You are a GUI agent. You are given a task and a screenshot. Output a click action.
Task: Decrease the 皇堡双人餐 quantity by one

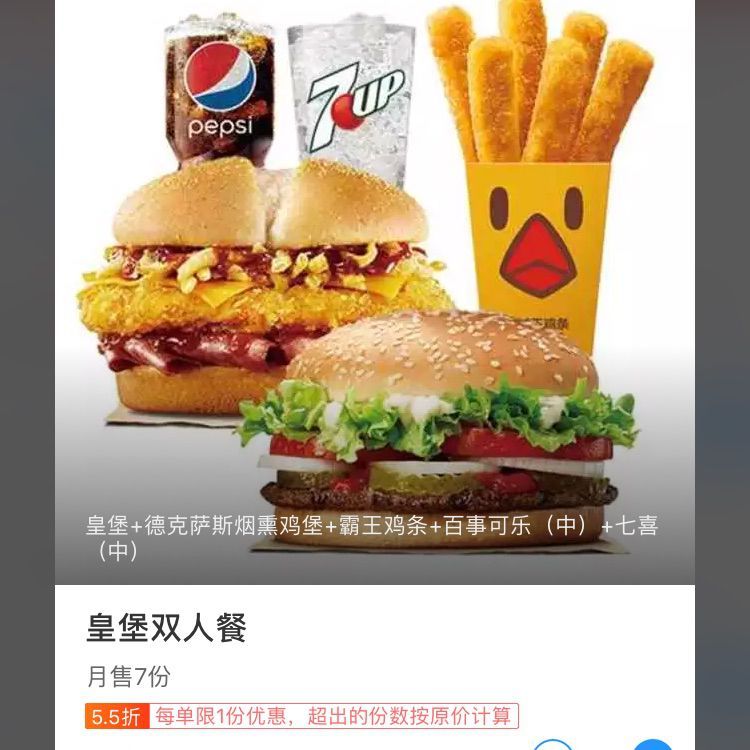(553, 745)
